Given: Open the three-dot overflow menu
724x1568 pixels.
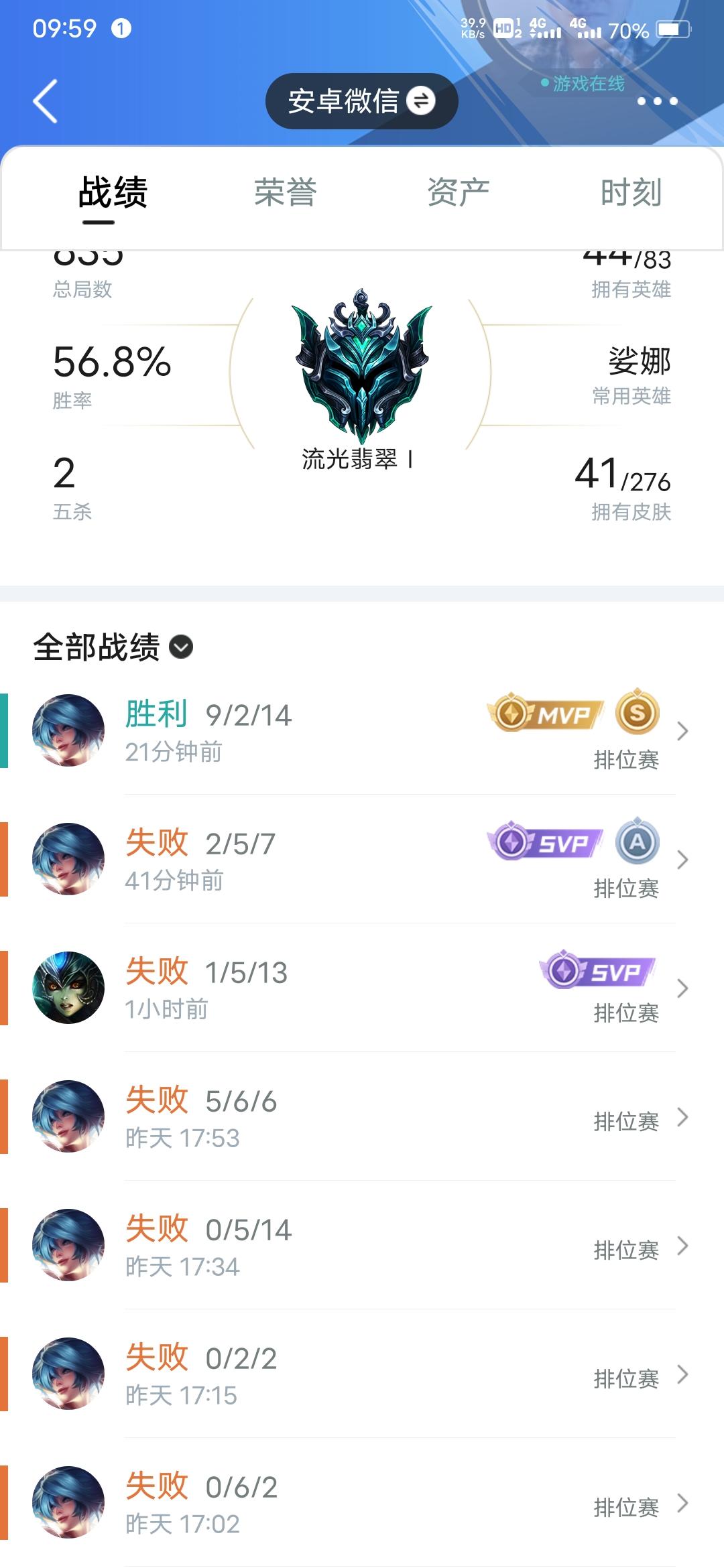Looking at the screenshot, I should (x=657, y=101).
